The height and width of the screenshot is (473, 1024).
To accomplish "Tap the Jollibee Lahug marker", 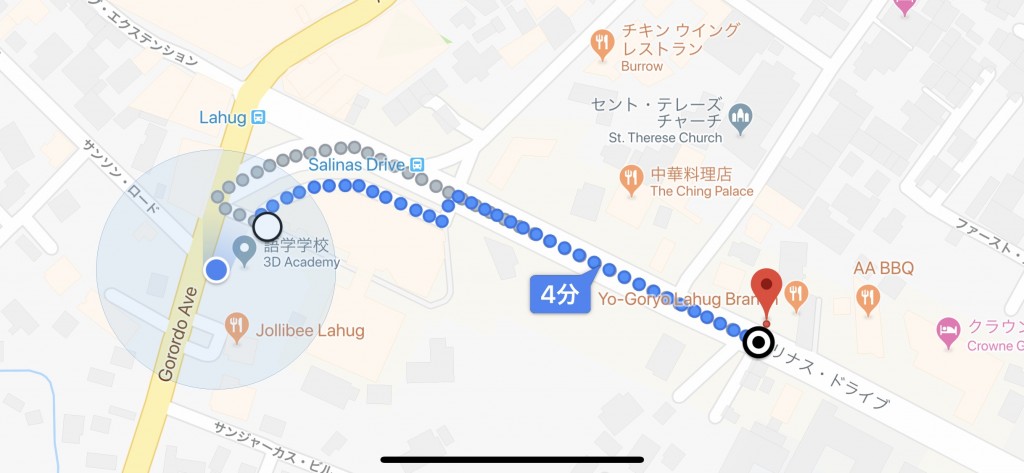I will (236, 324).
